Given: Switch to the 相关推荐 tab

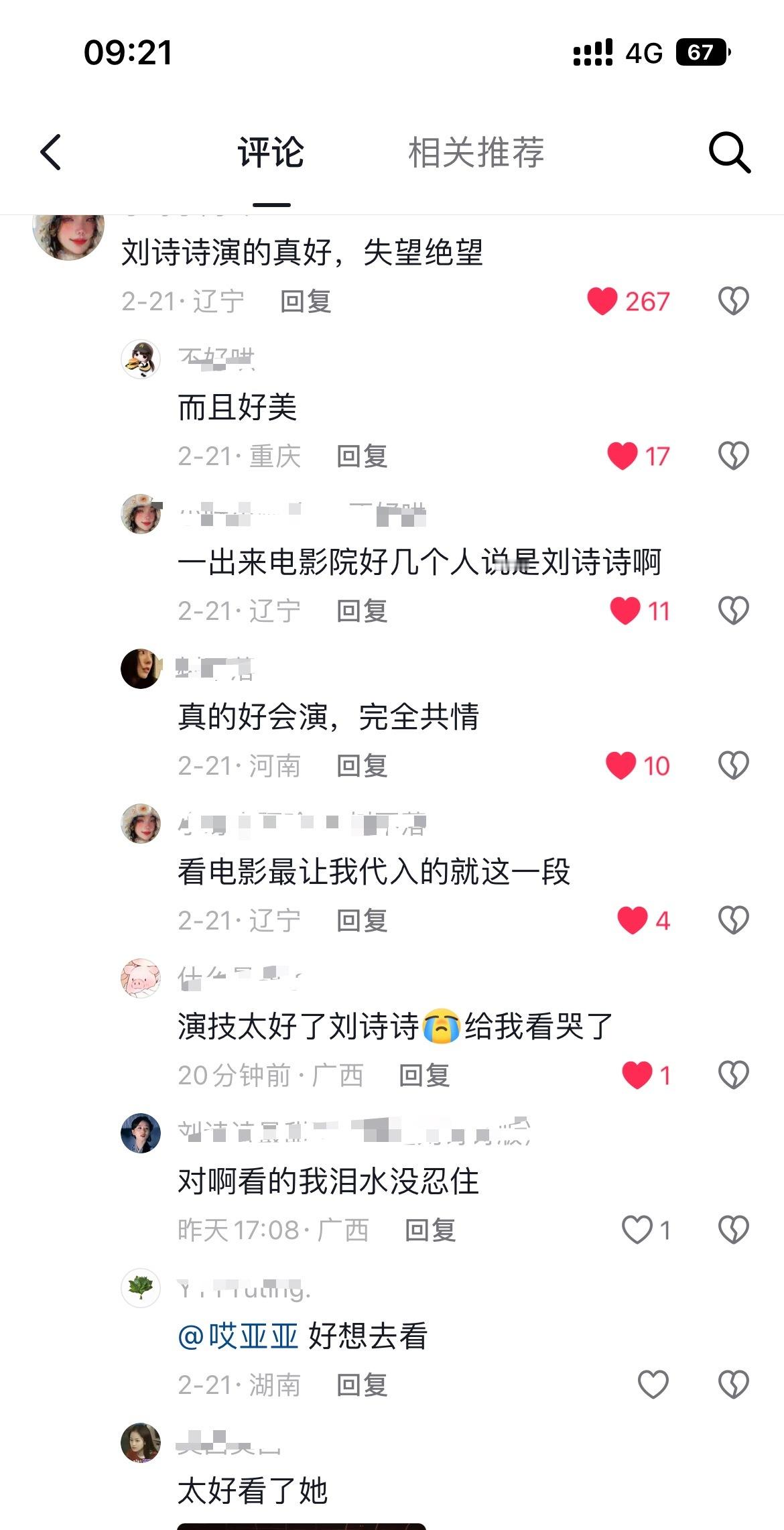Looking at the screenshot, I should point(475,153).
